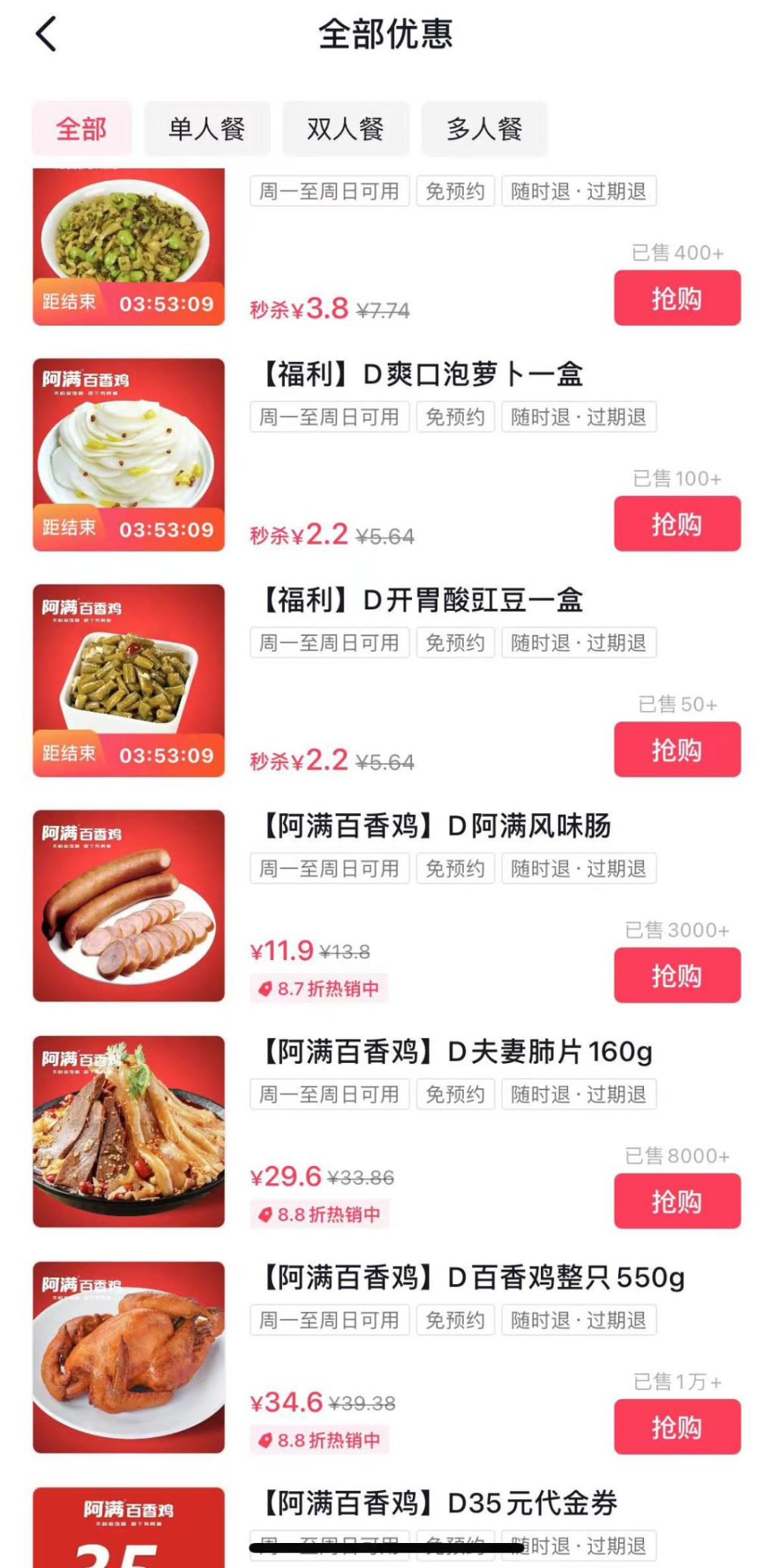Switch to the 双人餐 tab
772x1568 pixels.
pyautogui.click(x=345, y=129)
